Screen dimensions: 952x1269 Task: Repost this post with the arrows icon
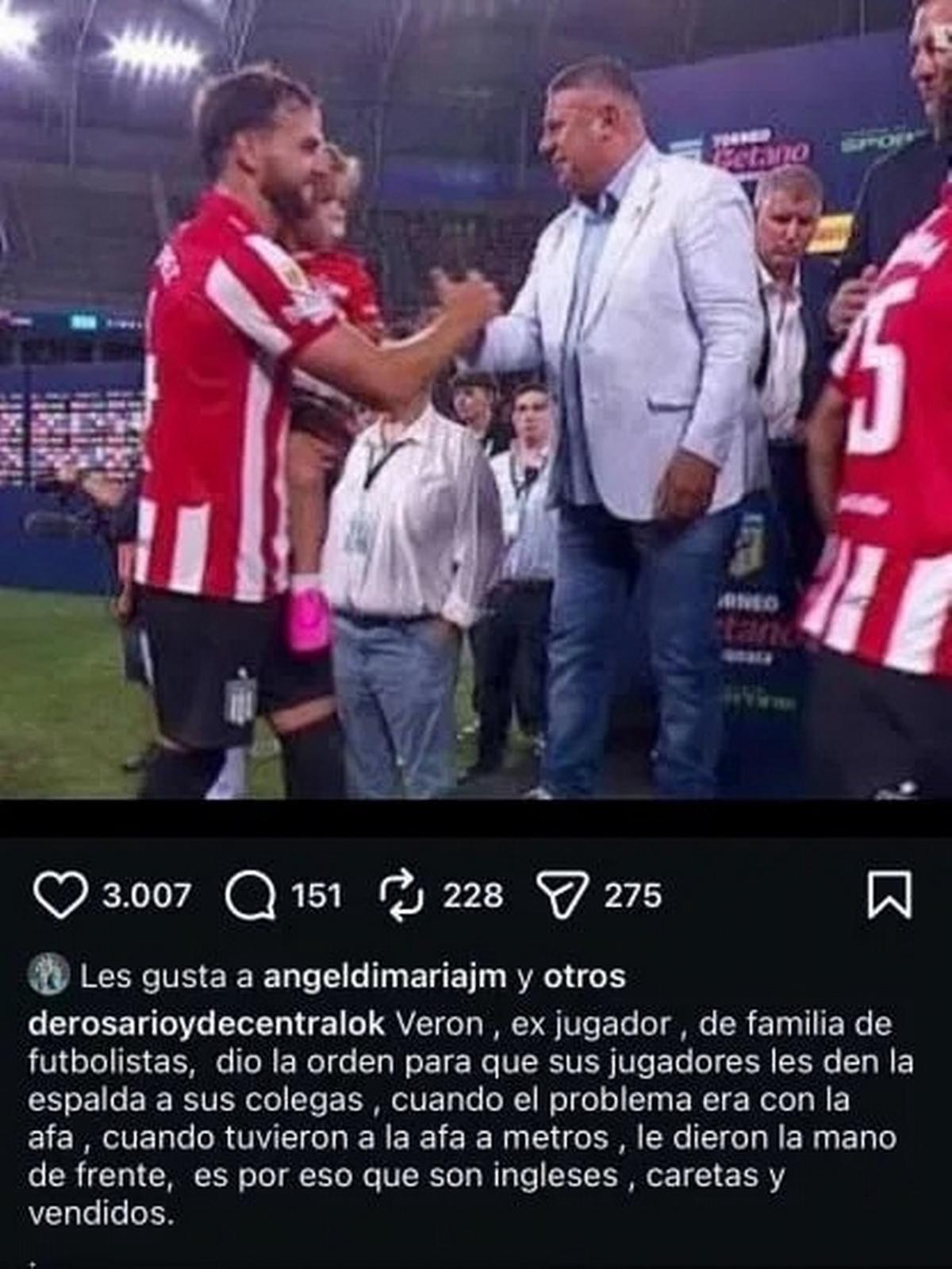[x=404, y=896]
